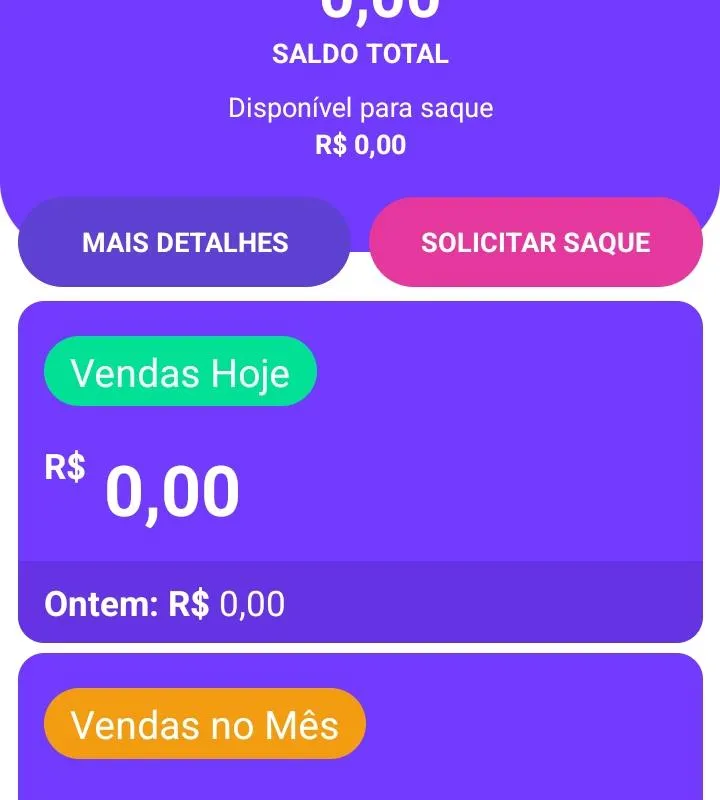This screenshot has height=800, width=720.
Task: Click the SALDO TOTAL label
Action: point(359,54)
